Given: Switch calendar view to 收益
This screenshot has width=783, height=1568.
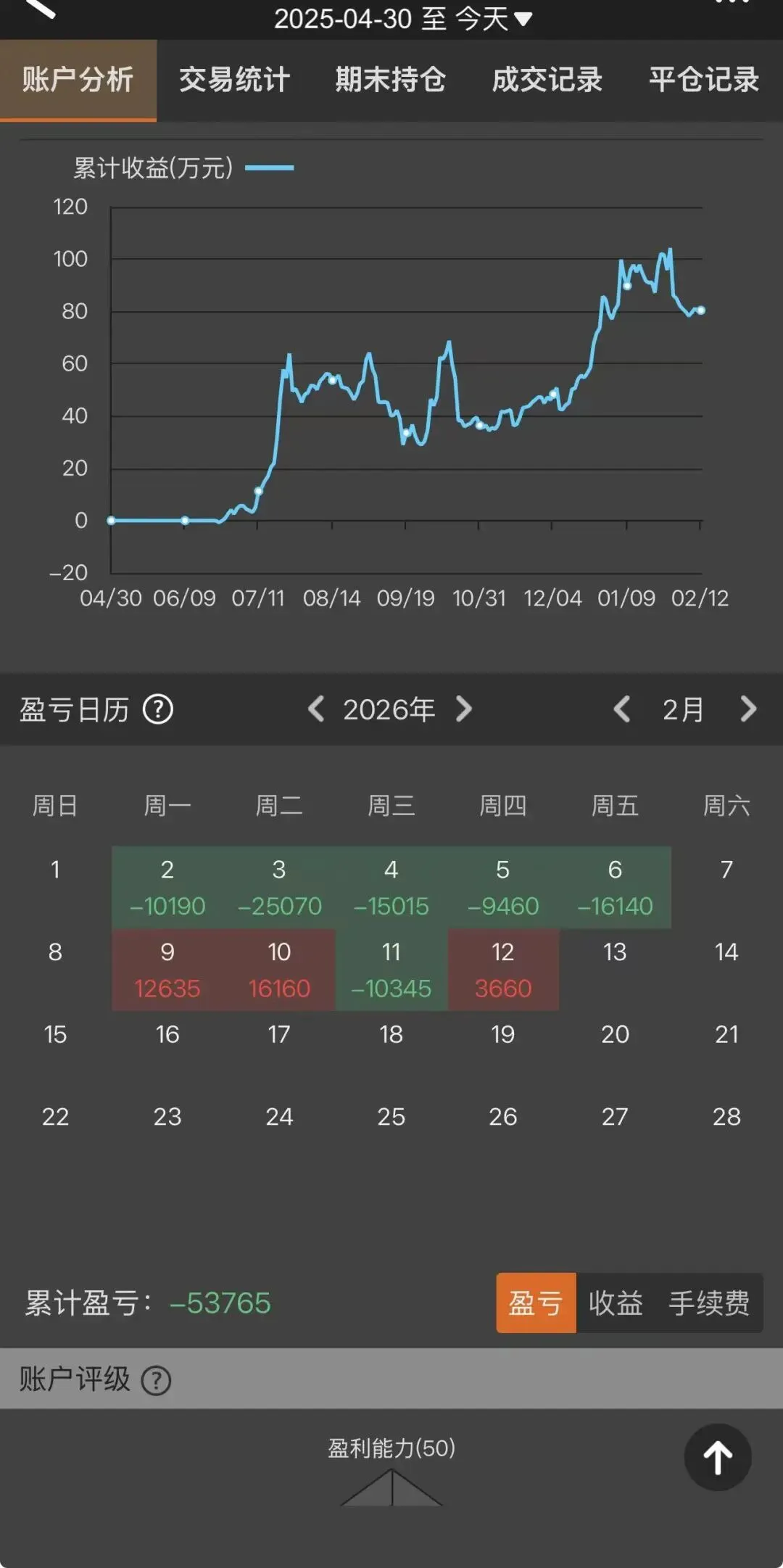Looking at the screenshot, I should coord(616,1303).
